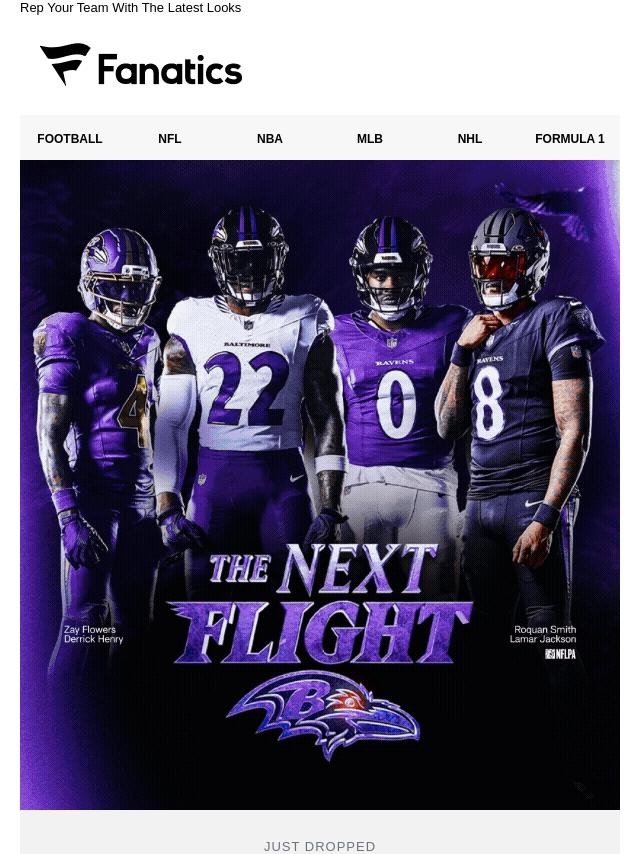The image size is (640, 854).
Task: Tap the Fanatics logo header
Action: click(x=141, y=65)
